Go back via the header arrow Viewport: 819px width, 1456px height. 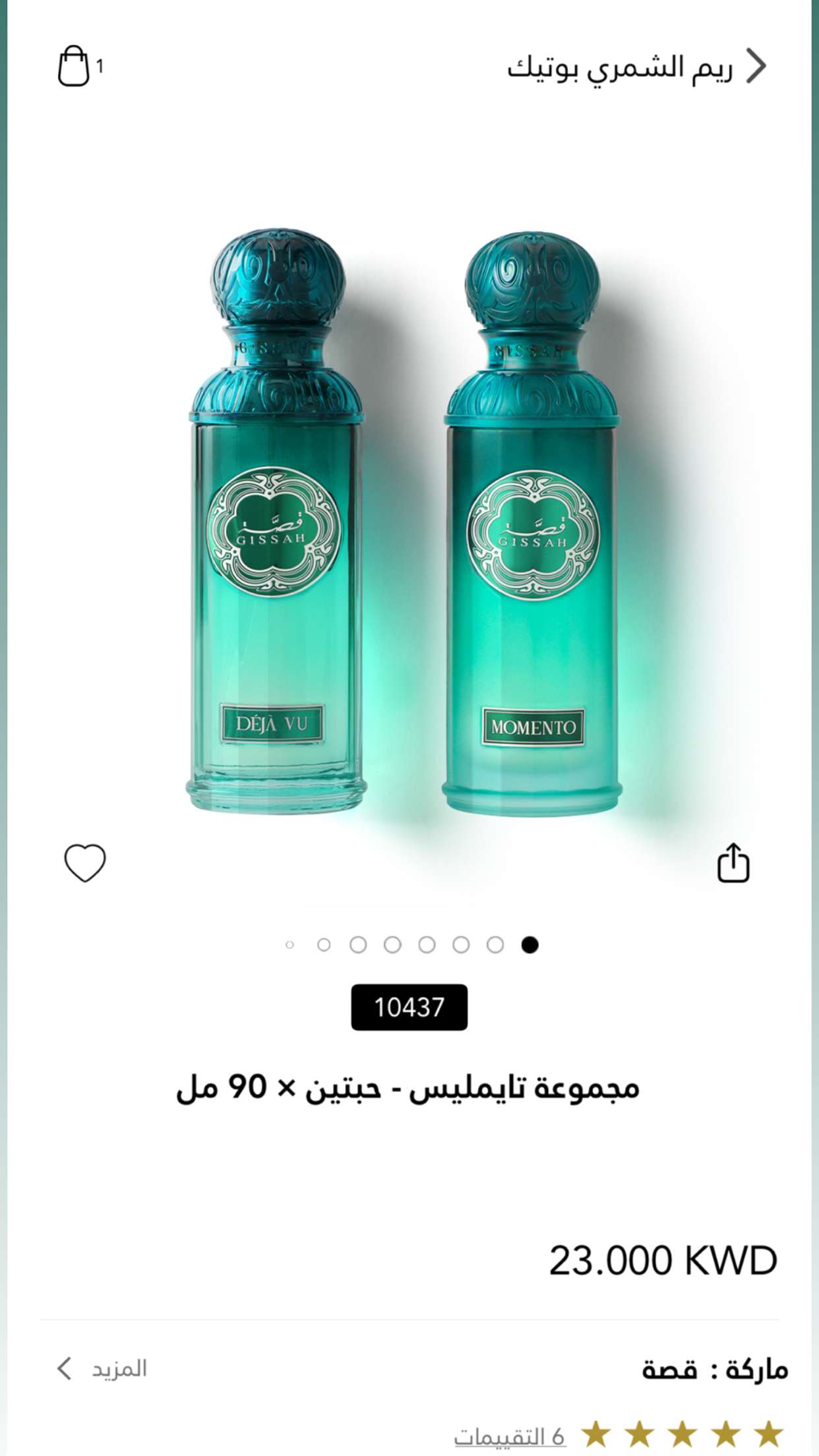coord(756,66)
